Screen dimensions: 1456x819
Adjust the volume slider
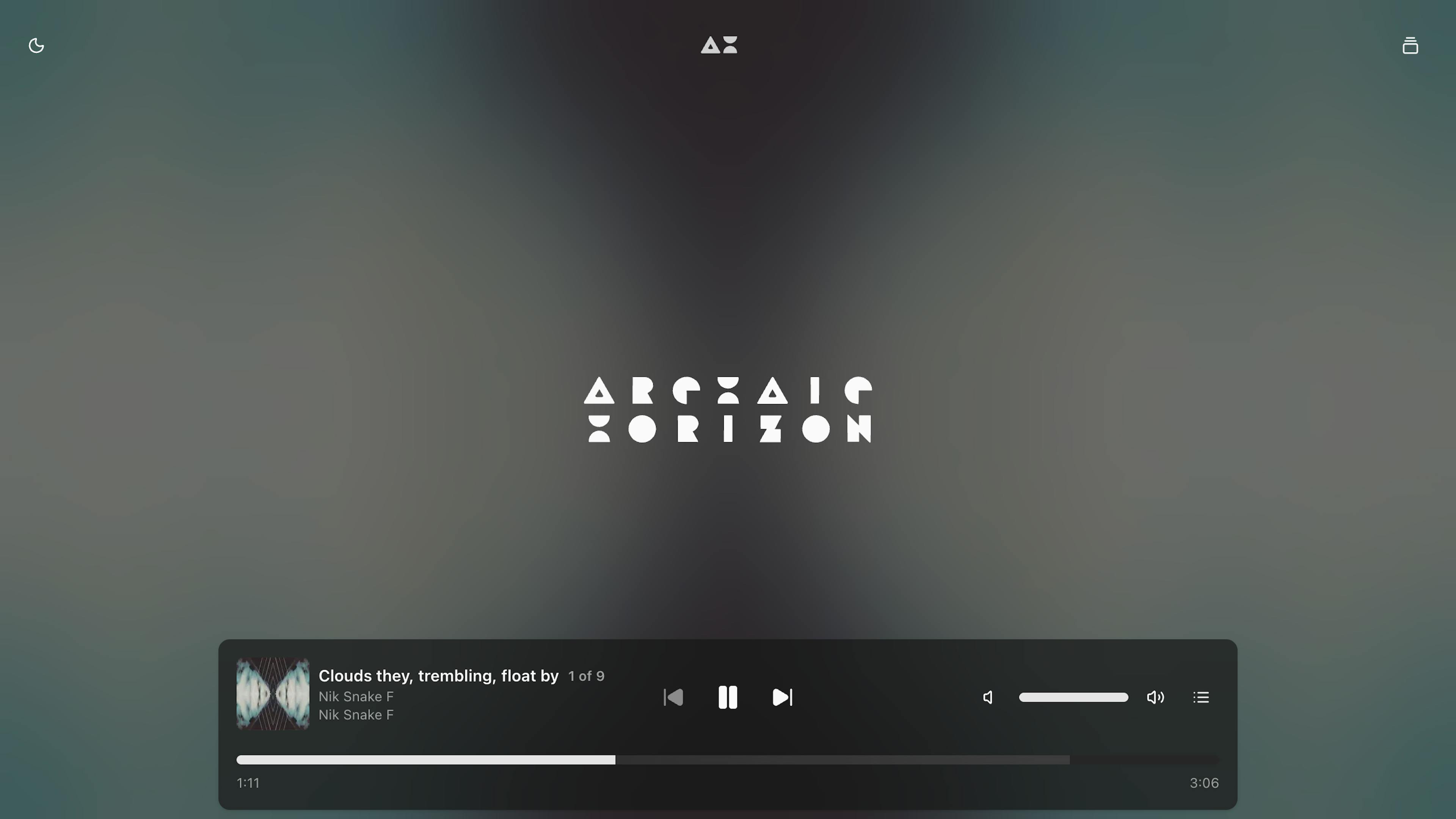pos(1073,697)
